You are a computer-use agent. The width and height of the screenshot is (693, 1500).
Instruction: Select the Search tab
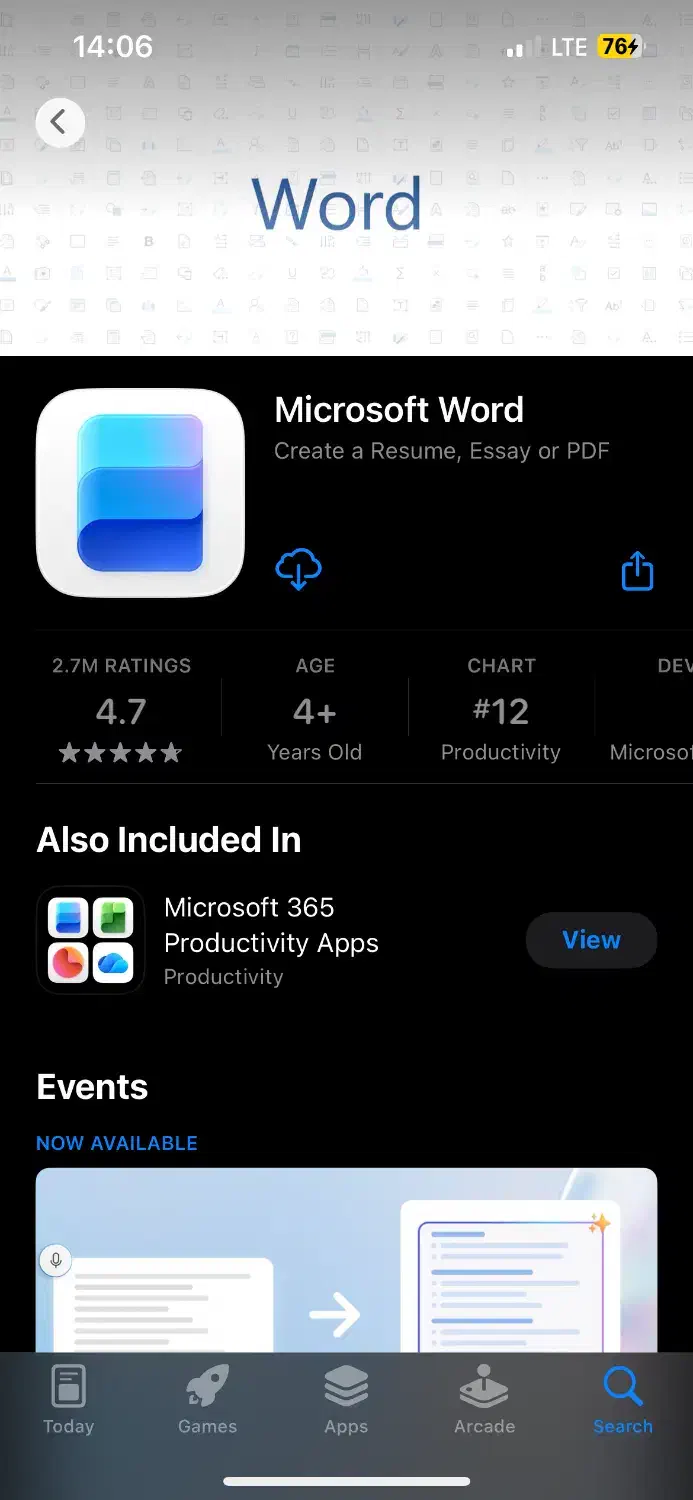tap(622, 1399)
